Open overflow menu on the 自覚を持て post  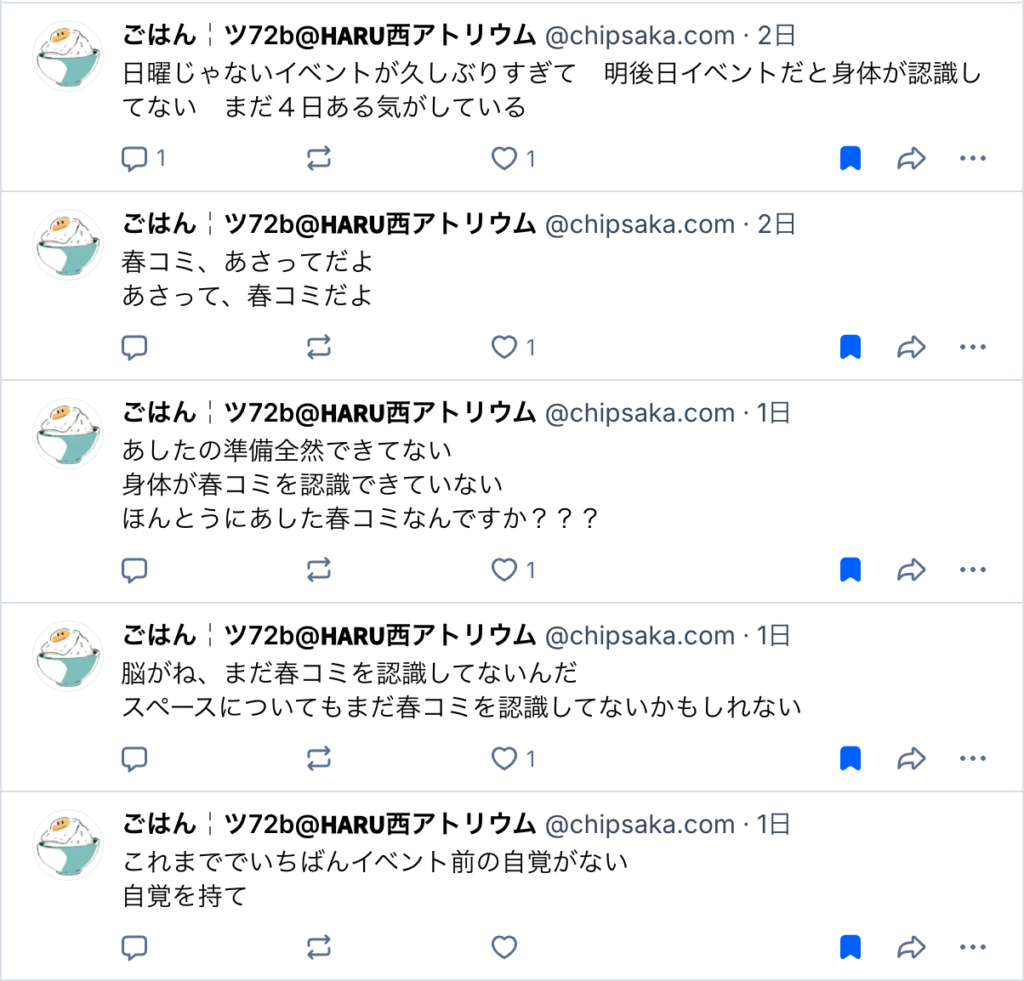(x=972, y=947)
